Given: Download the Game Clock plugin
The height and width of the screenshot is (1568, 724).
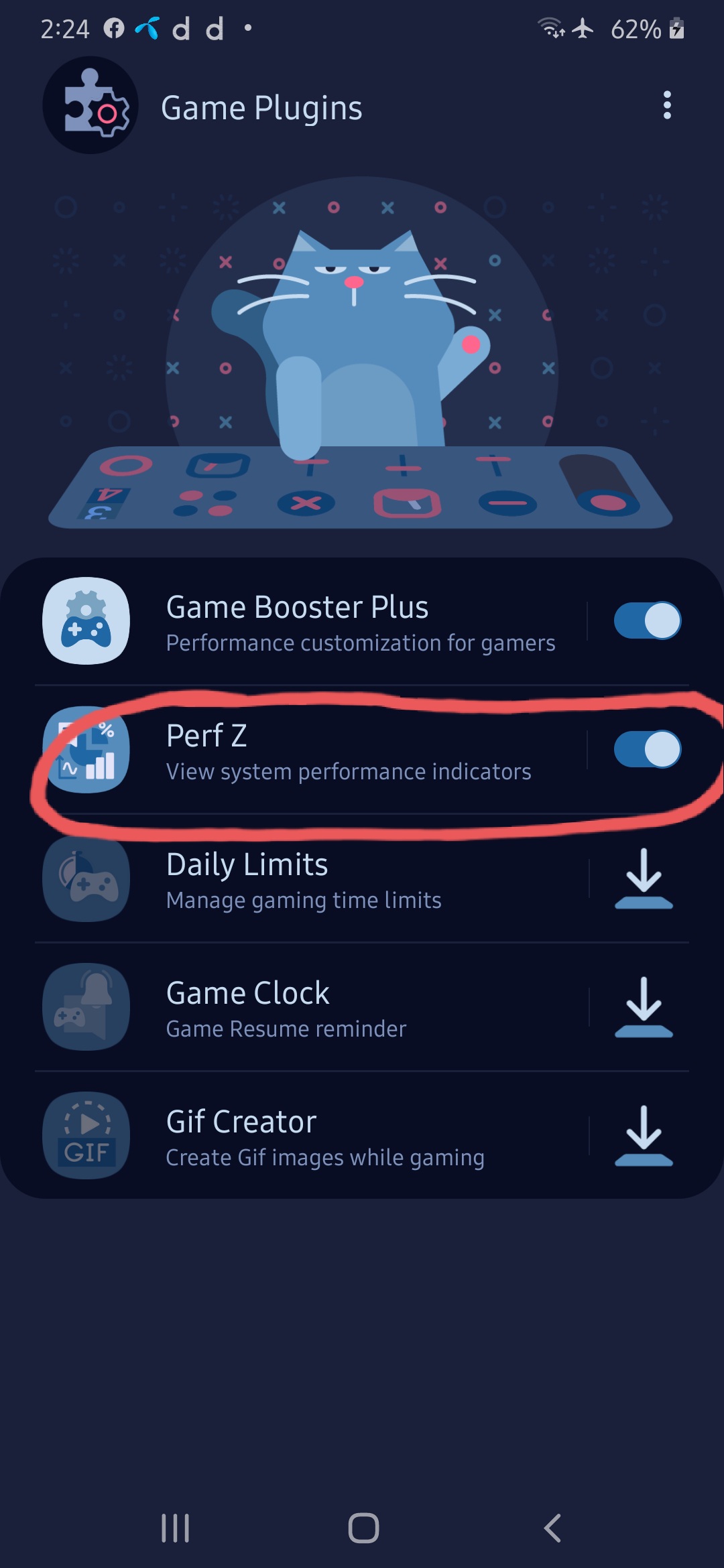Looking at the screenshot, I should (643, 1008).
